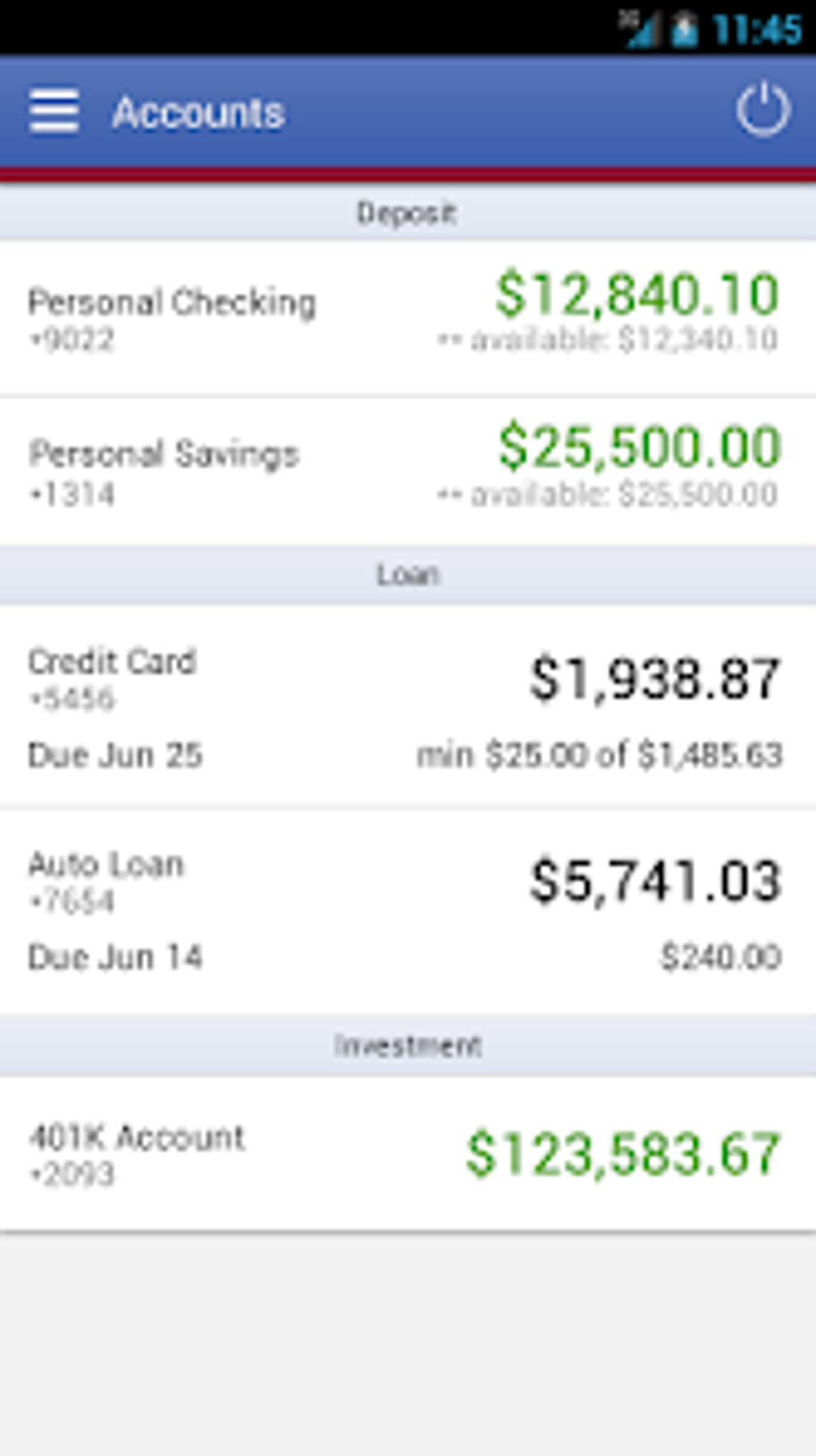This screenshot has width=816, height=1456.
Task: Open the Auto Loan account
Action: (408, 910)
